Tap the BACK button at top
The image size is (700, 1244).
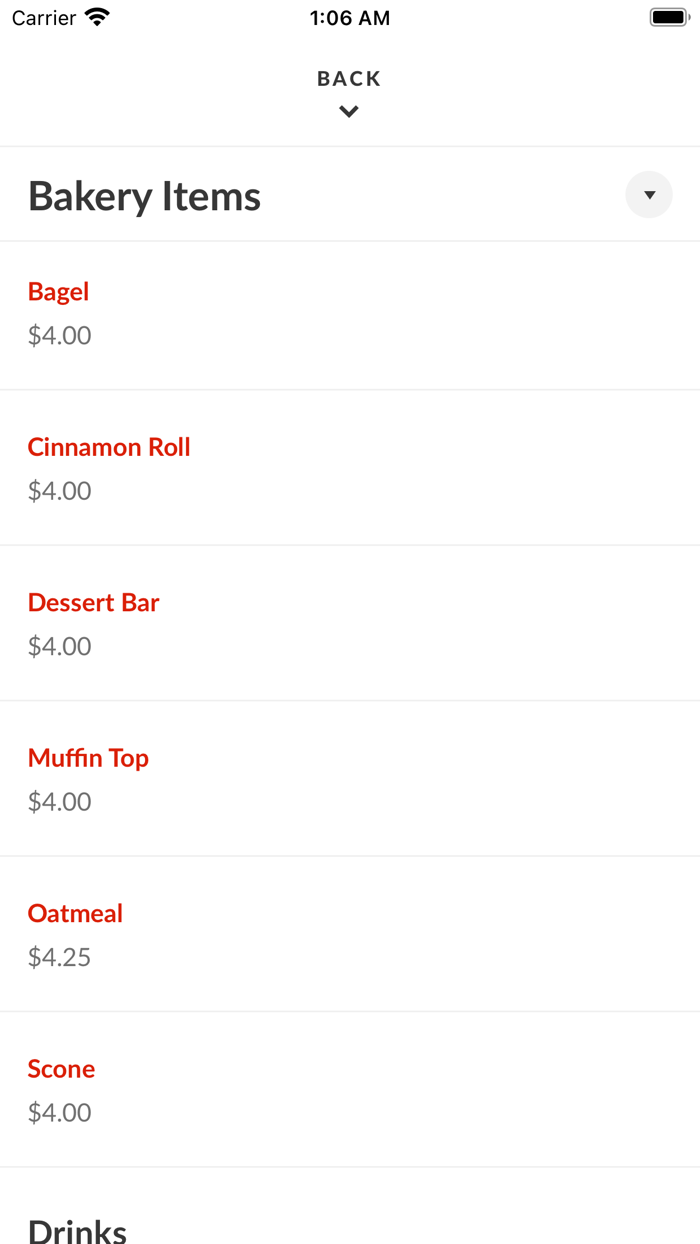click(x=349, y=90)
